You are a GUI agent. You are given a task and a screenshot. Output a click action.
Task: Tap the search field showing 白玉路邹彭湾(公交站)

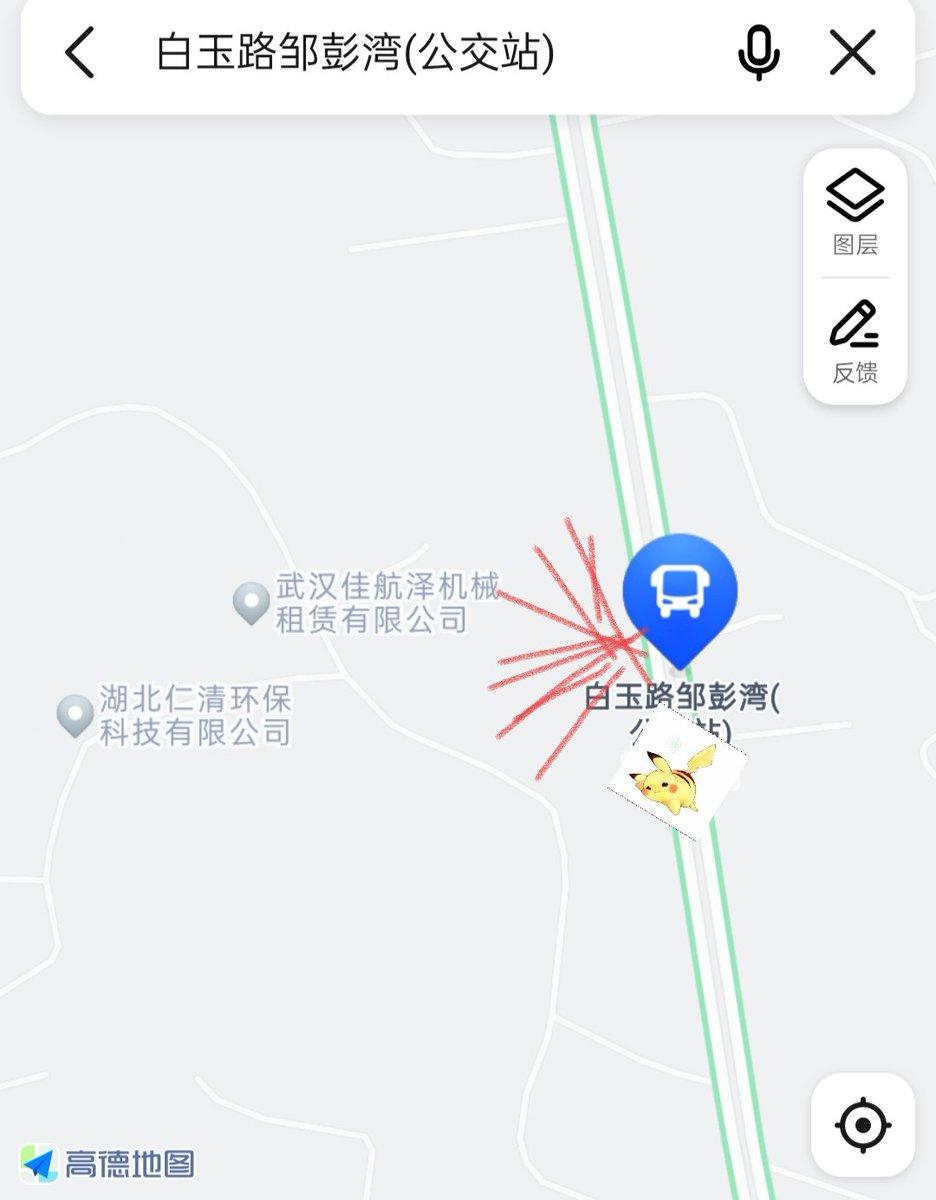click(355, 53)
